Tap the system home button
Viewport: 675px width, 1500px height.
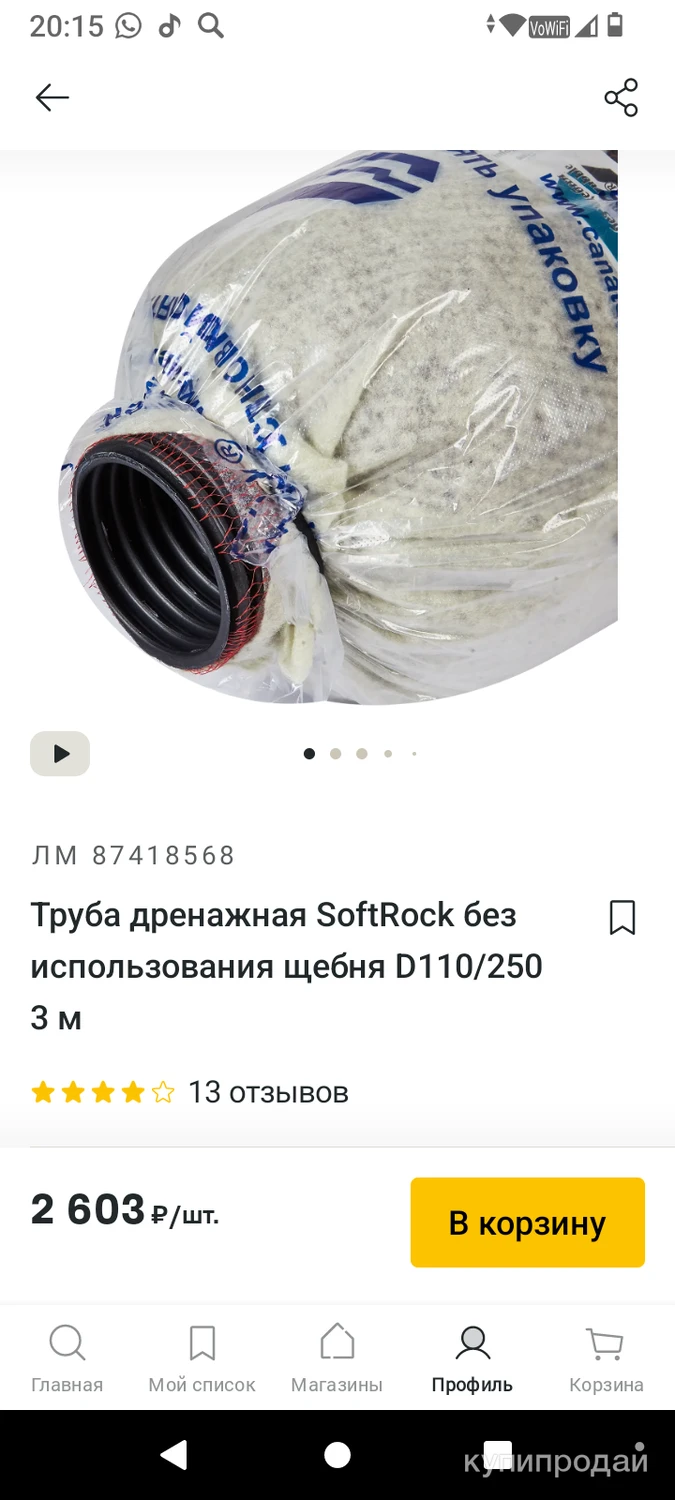click(x=338, y=1455)
